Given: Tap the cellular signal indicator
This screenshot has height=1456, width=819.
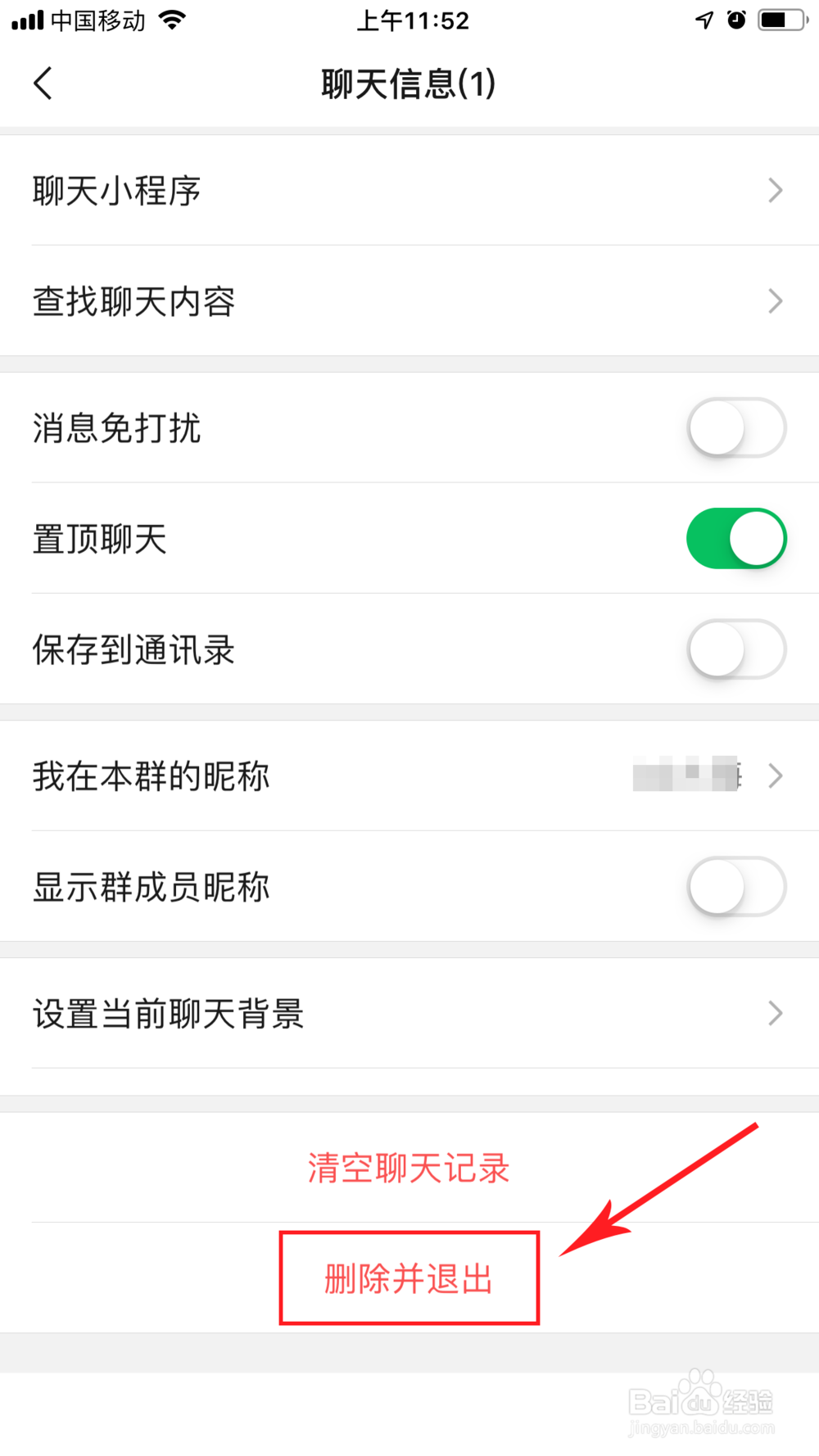Looking at the screenshot, I should point(27,20).
